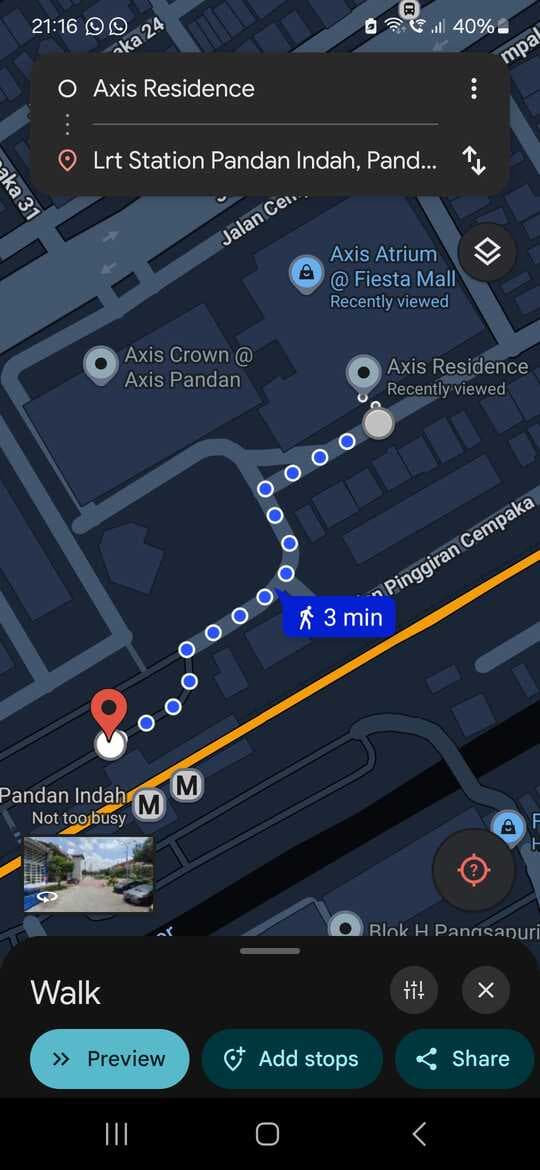Open recent apps
Image resolution: width=540 pixels, height=1170 pixels.
[116, 1134]
